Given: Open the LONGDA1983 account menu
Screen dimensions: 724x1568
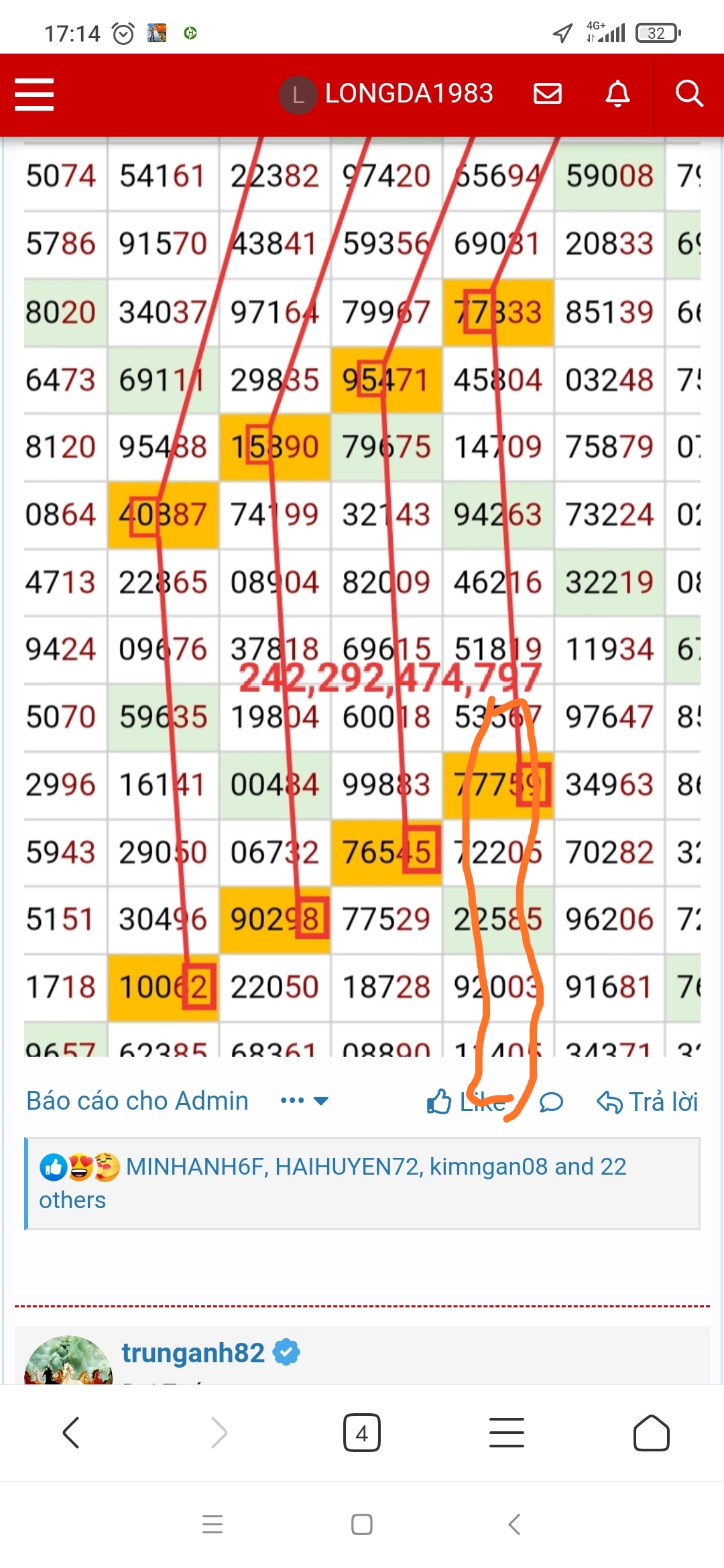Looking at the screenshot, I should click(387, 94).
